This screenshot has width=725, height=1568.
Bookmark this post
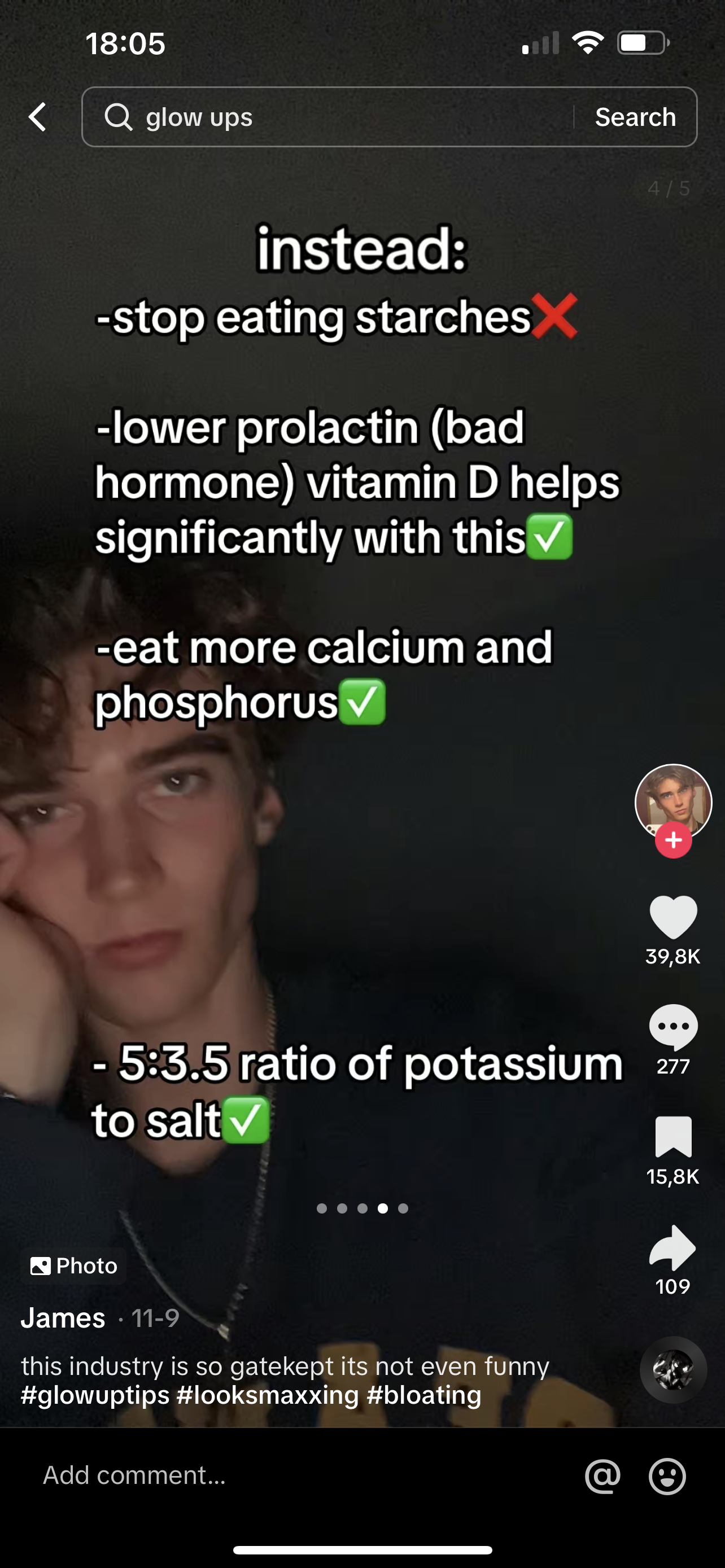tap(673, 1136)
